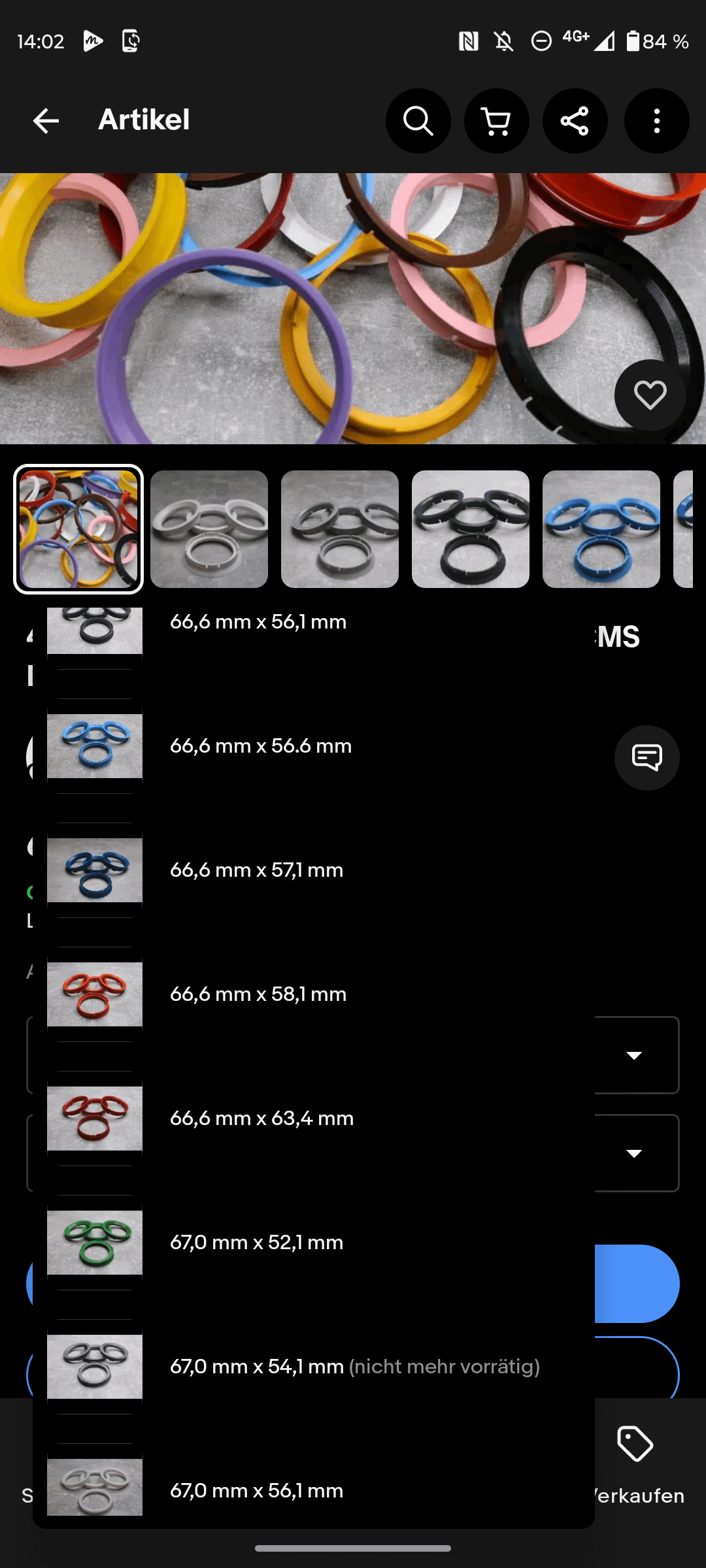Share this item

coord(575,121)
